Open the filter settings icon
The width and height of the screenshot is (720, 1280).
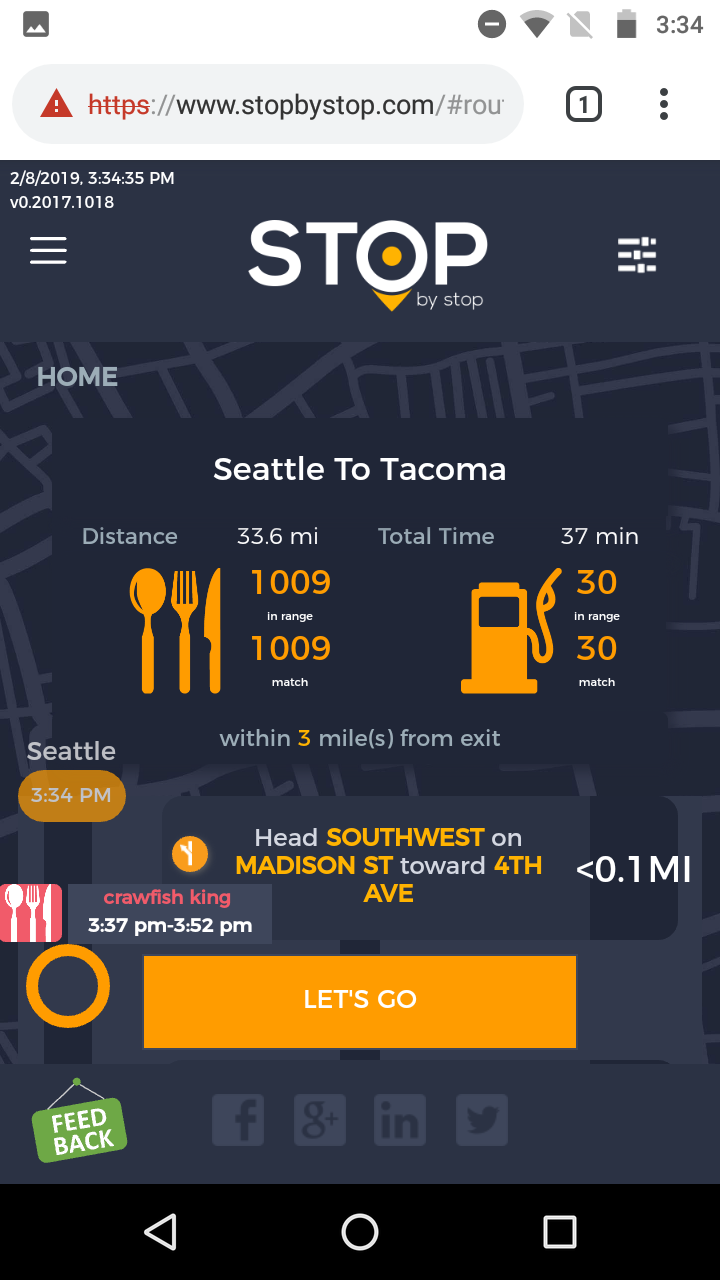pyautogui.click(x=637, y=255)
